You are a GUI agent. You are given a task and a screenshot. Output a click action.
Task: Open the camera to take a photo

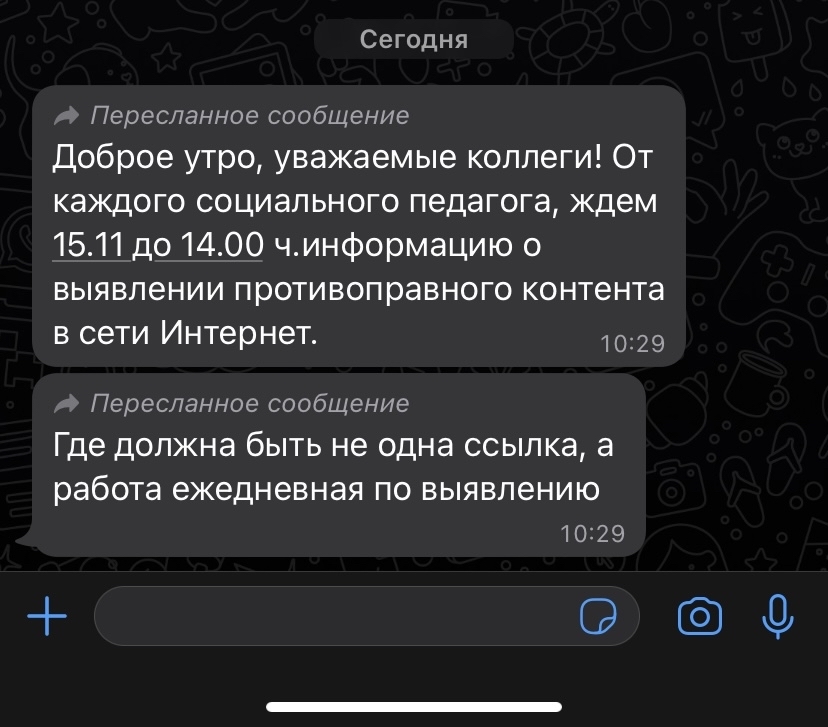(x=699, y=616)
